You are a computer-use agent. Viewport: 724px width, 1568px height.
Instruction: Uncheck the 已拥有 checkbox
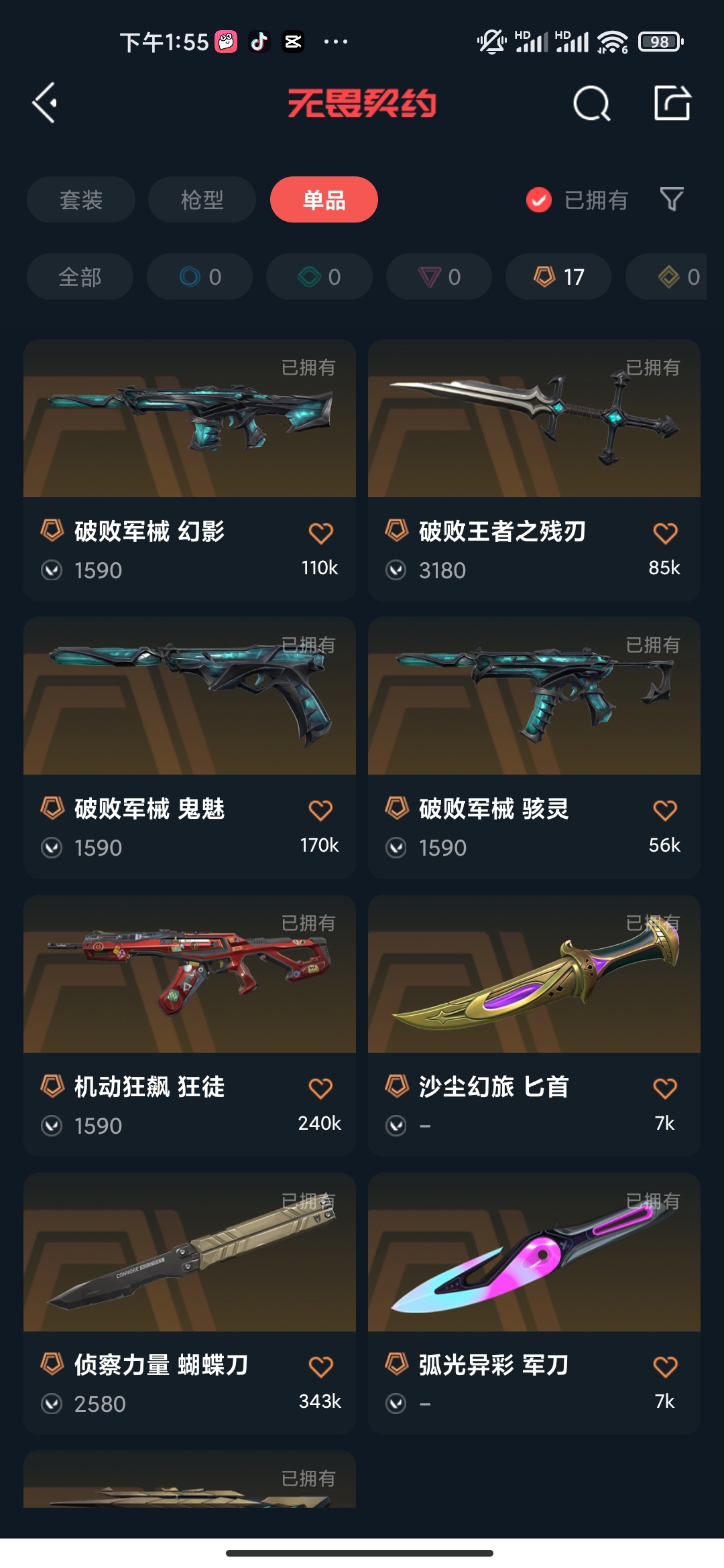click(x=539, y=200)
